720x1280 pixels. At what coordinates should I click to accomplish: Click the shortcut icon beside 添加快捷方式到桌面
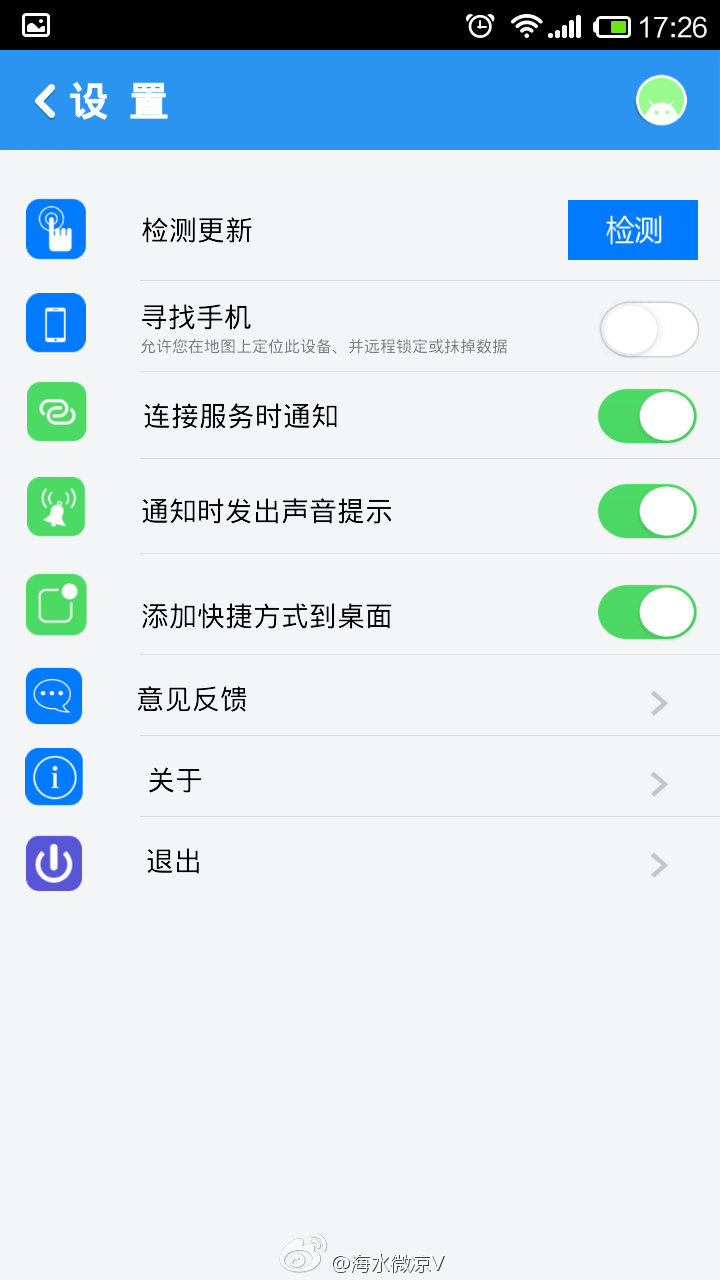pos(55,604)
